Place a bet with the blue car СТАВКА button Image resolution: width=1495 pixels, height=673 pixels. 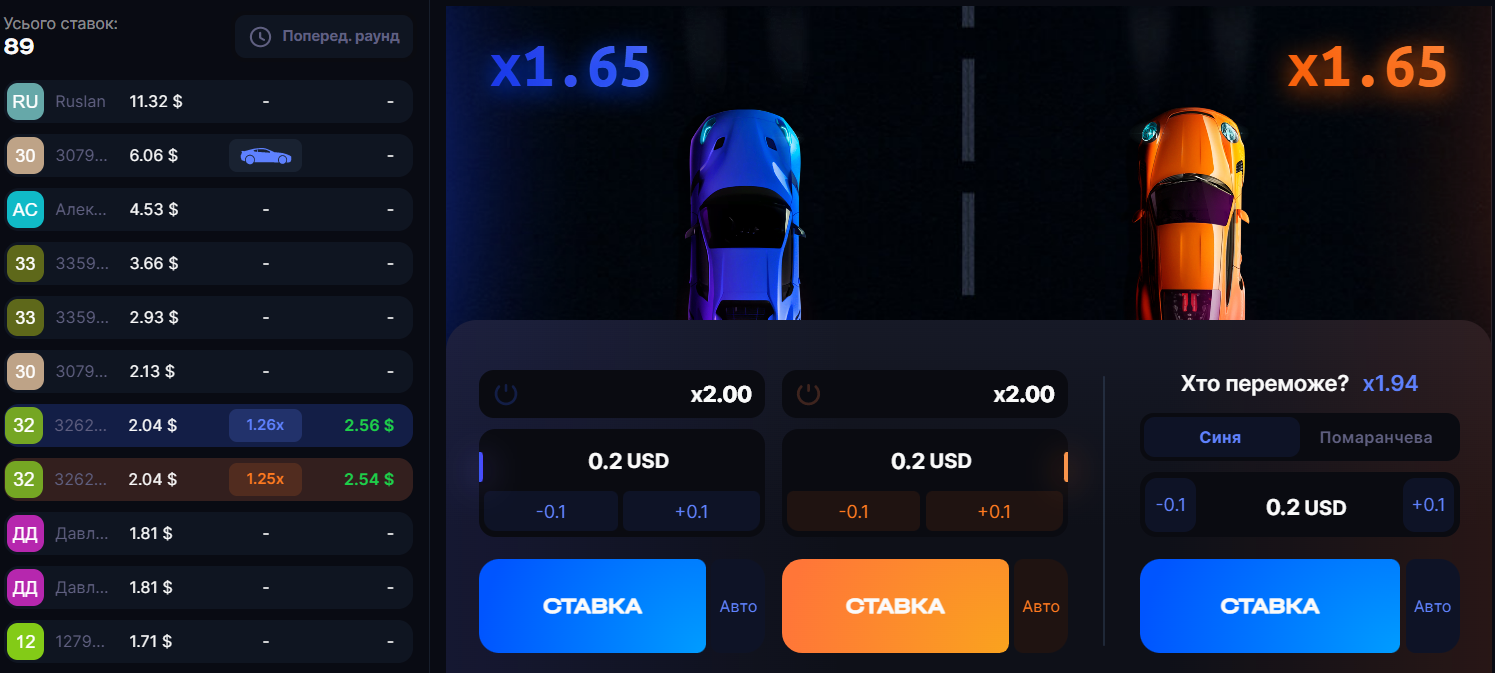592,606
